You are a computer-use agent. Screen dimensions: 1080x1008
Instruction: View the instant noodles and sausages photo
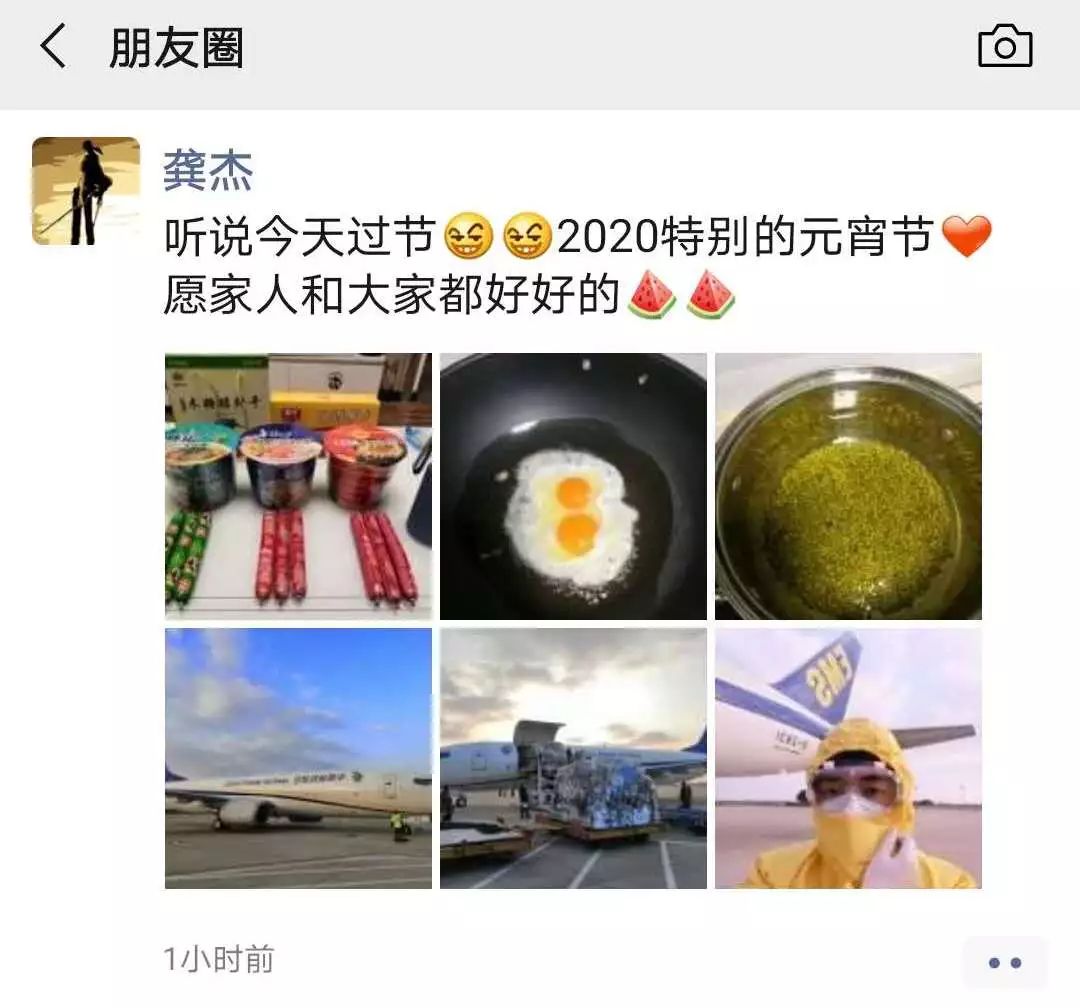[298, 486]
